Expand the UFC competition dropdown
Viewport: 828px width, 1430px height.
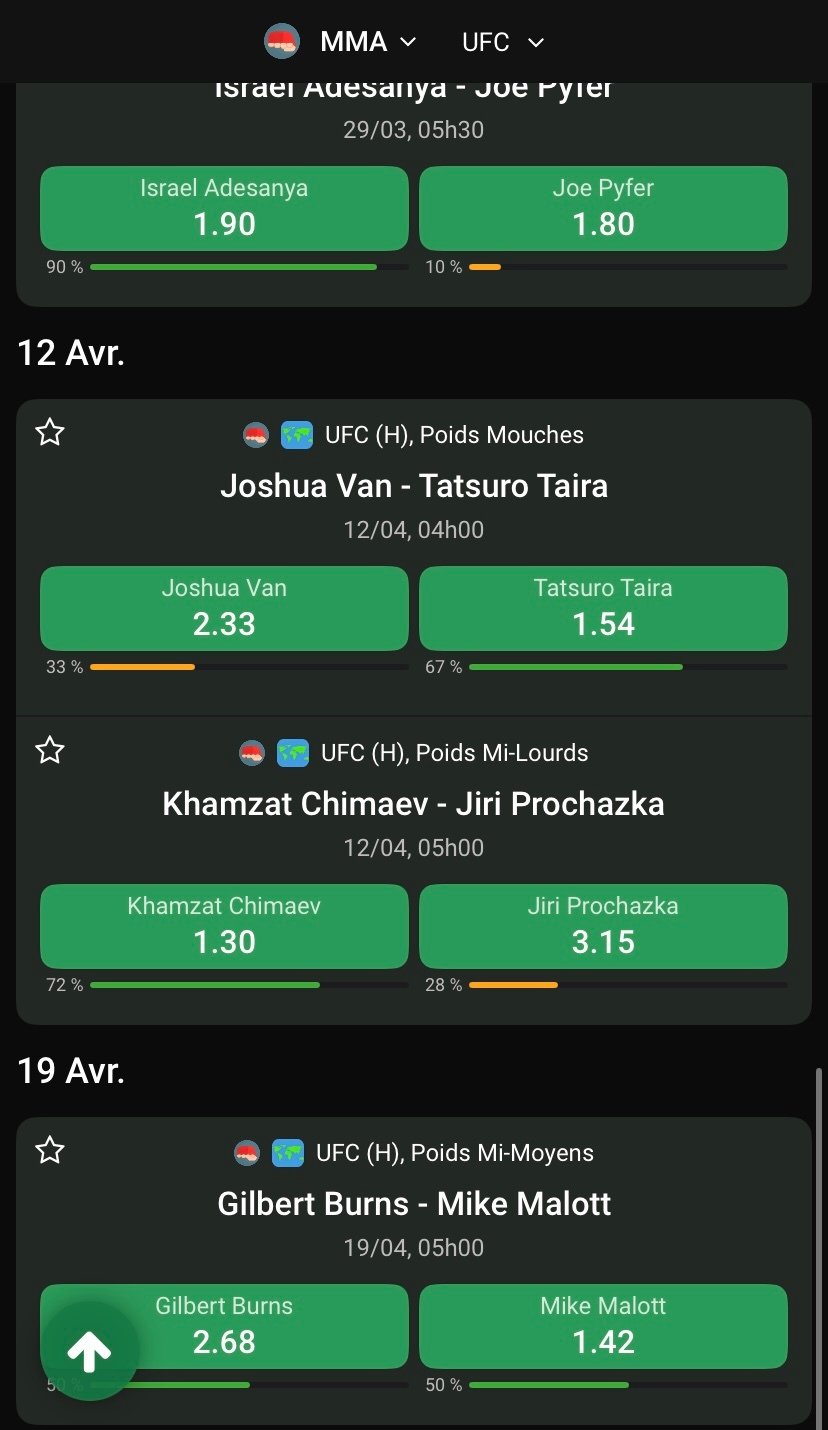point(502,42)
